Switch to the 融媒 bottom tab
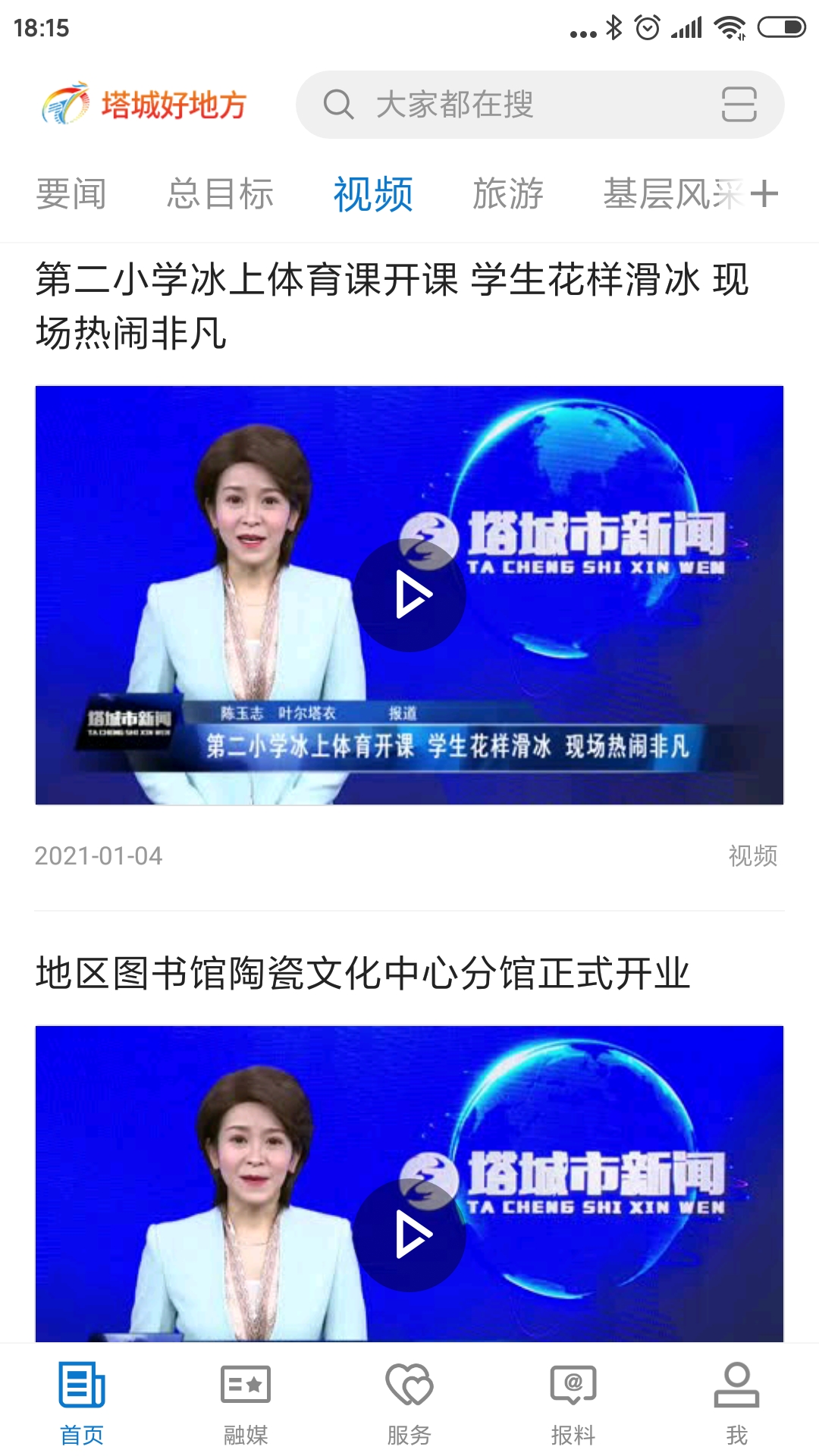Screen dimensions: 819x1456 pyautogui.click(x=246, y=1403)
